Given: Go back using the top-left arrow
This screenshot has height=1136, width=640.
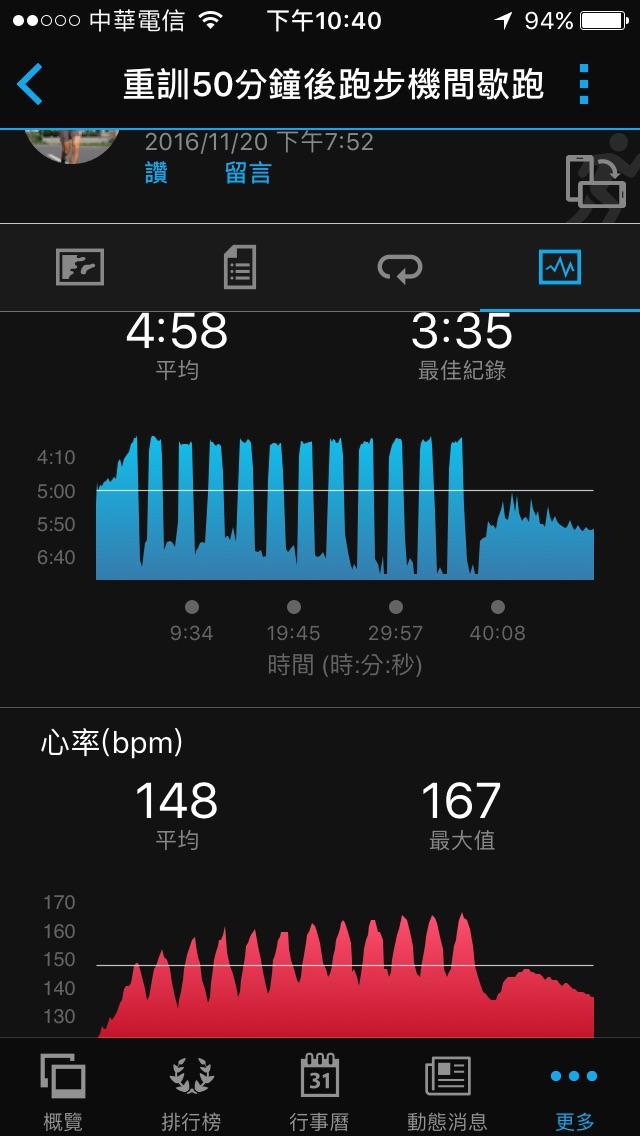Looking at the screenshot, I should tap(30, 85).
